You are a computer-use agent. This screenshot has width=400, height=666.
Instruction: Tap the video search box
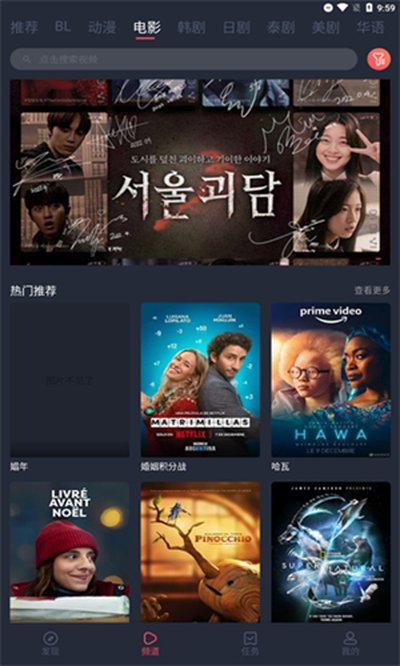click(x=184, y=59)
